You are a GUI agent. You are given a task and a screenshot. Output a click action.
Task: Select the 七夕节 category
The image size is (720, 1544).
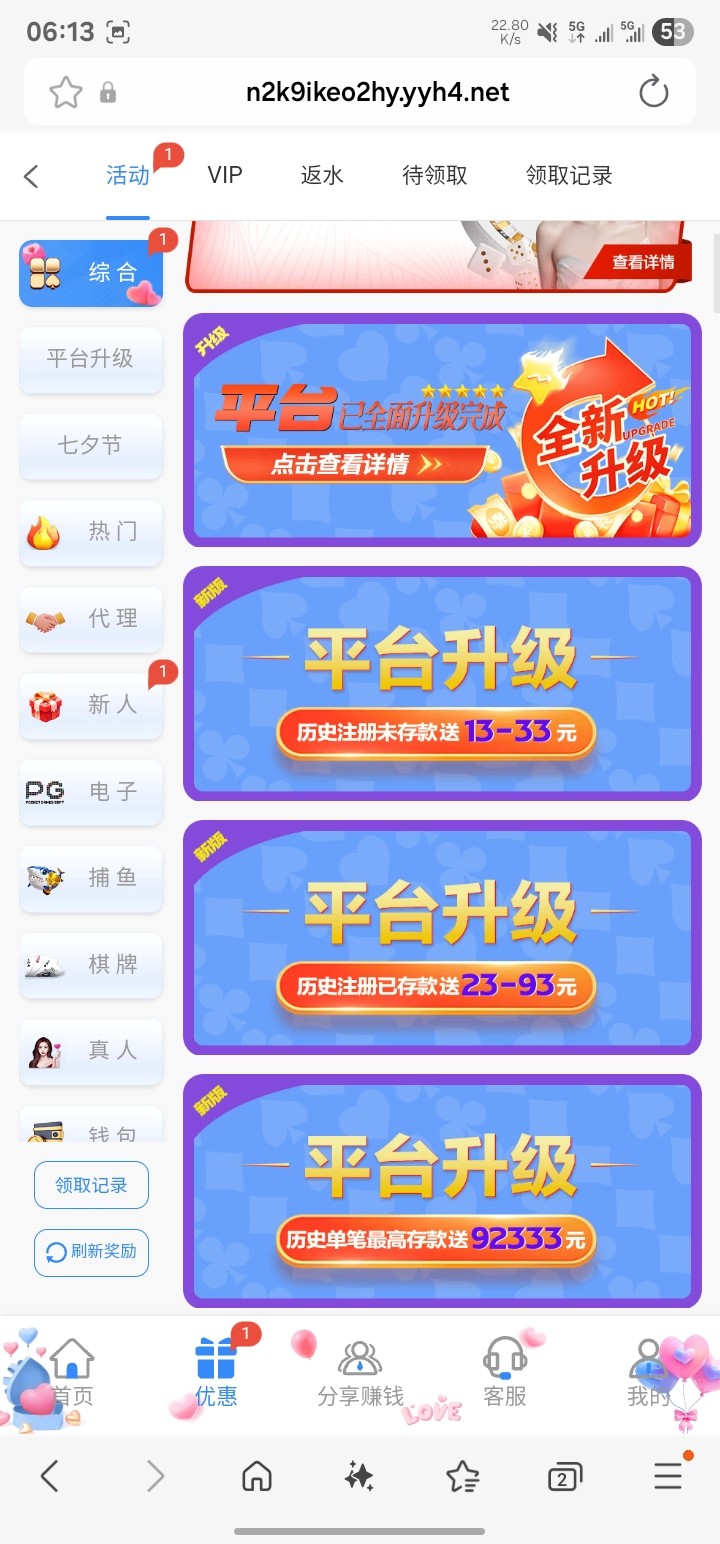pyautogui.click(x=91, y=445)
